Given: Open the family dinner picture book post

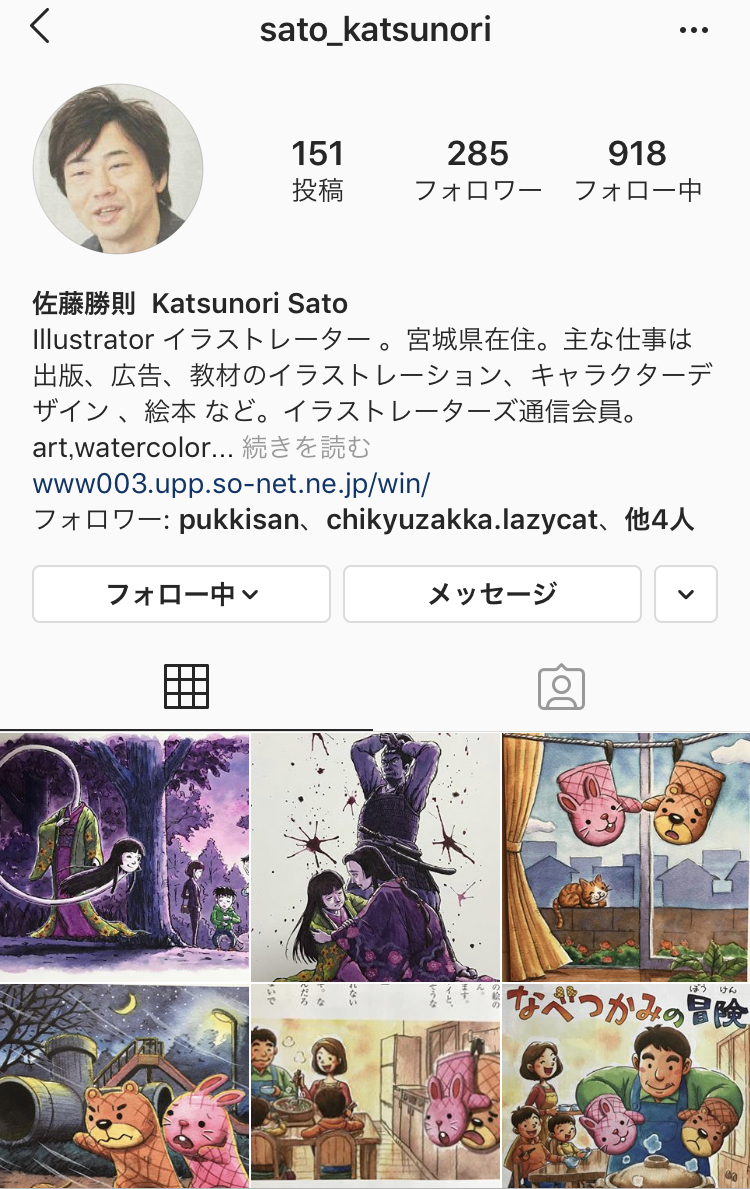Looking at the screenshot, I should coord(375,1086).
